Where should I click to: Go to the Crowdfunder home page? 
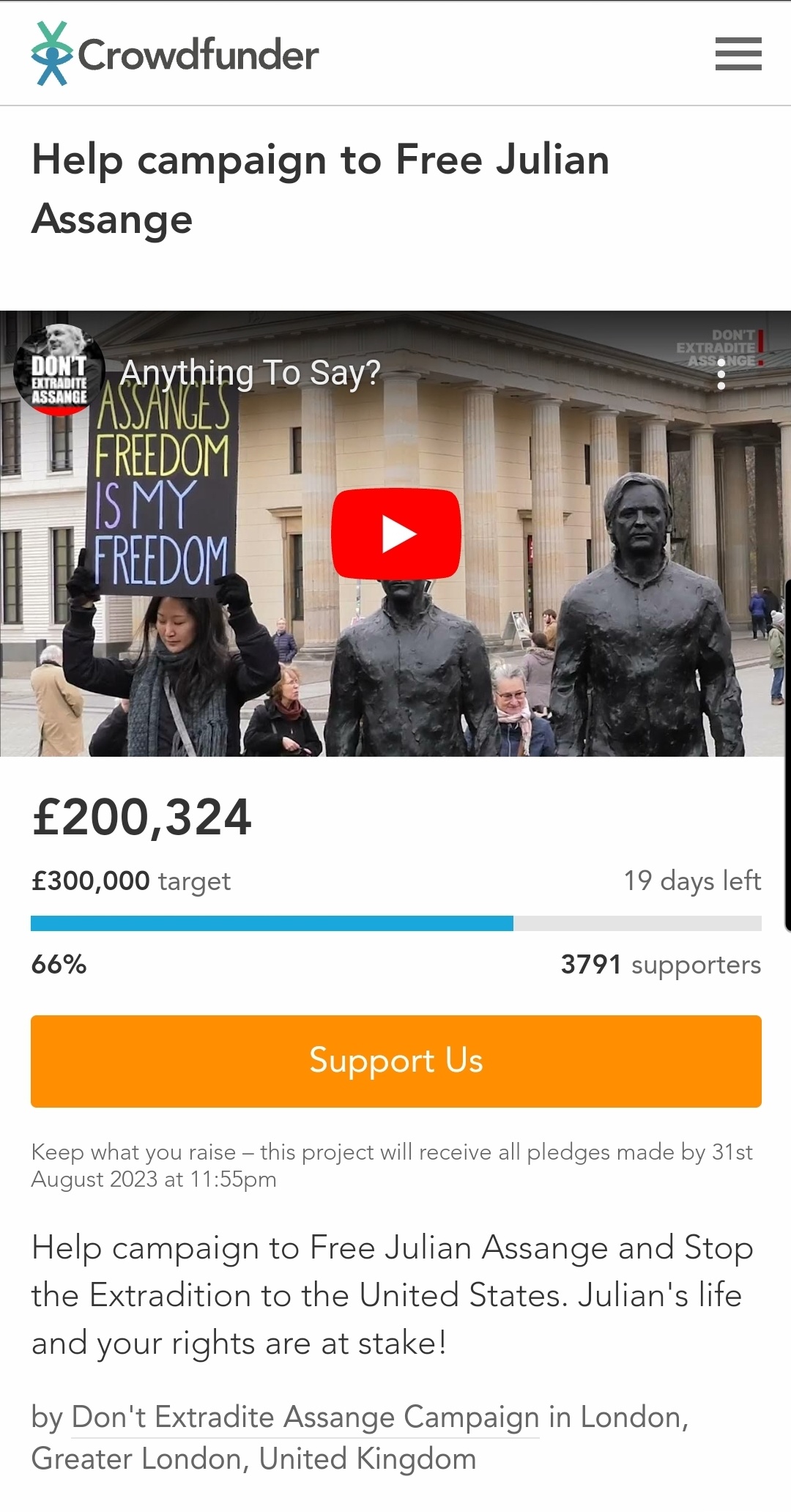175,54
